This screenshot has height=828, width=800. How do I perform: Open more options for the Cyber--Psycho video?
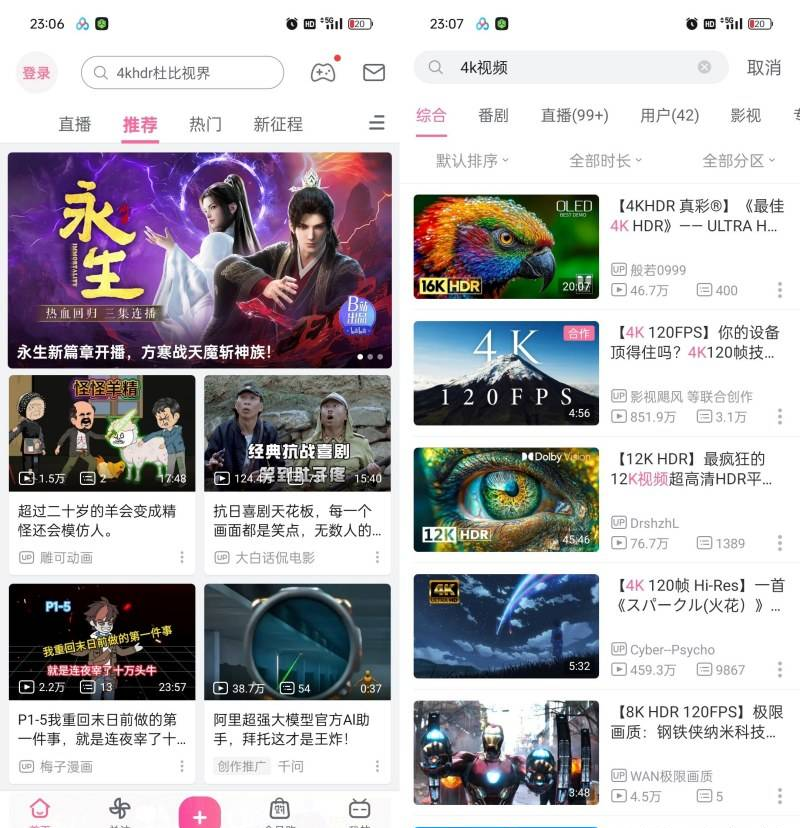780,669
